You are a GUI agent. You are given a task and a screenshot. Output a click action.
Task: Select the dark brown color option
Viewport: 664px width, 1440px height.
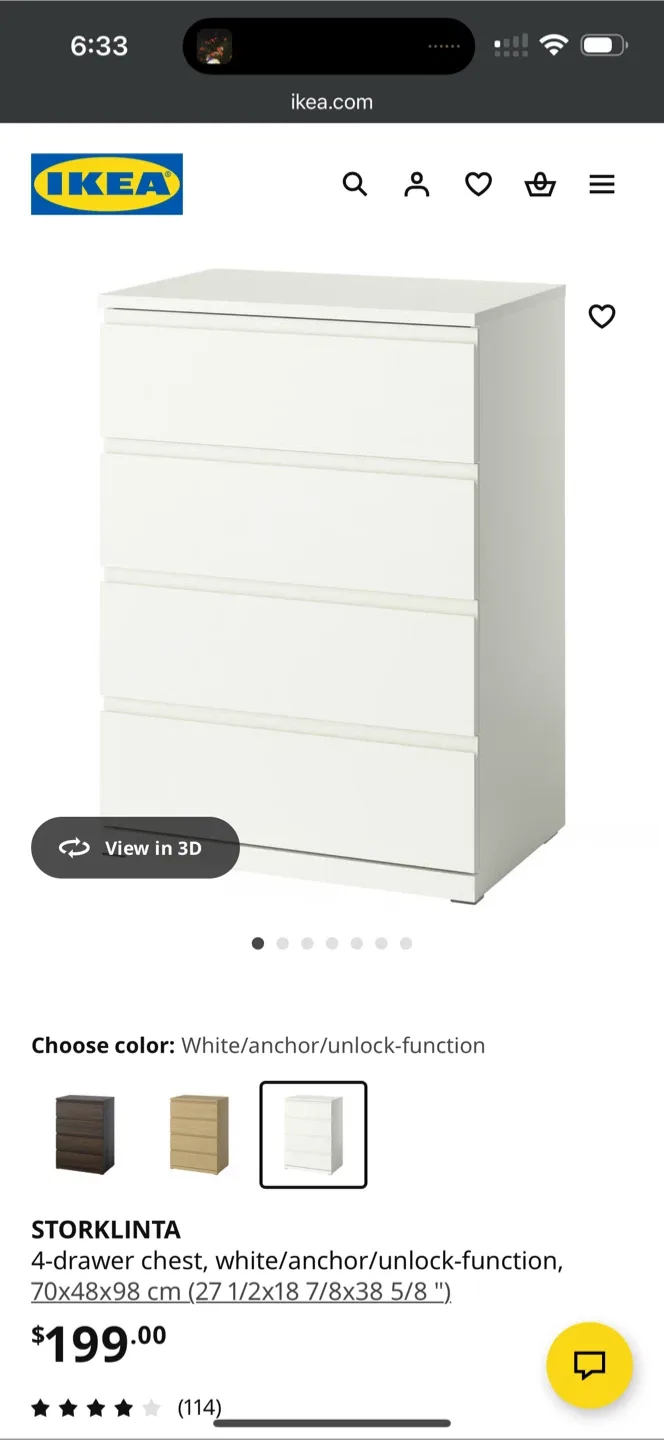point(85,1134)
